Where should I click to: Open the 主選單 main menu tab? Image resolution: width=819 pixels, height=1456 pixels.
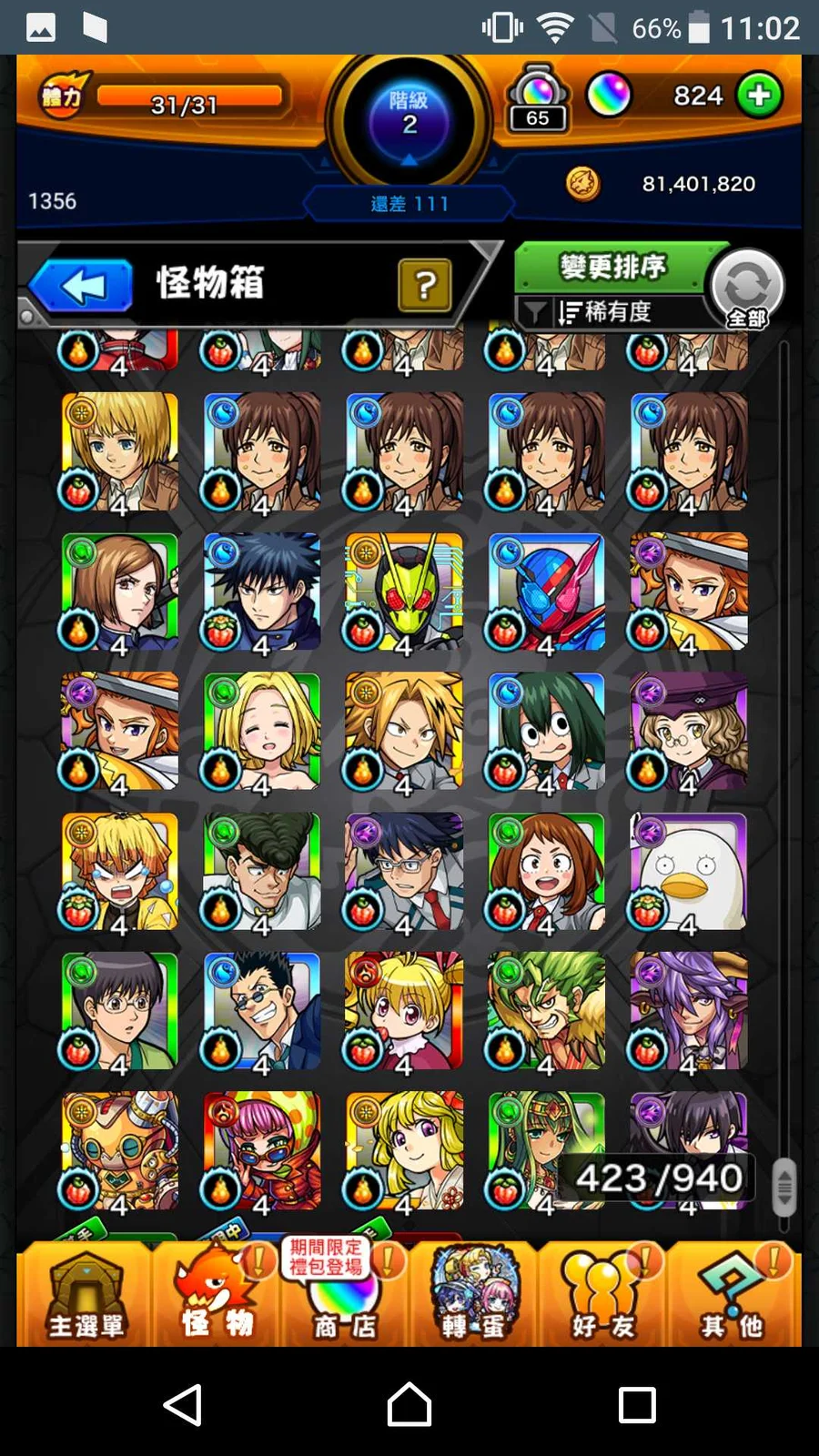point(86,1296)
